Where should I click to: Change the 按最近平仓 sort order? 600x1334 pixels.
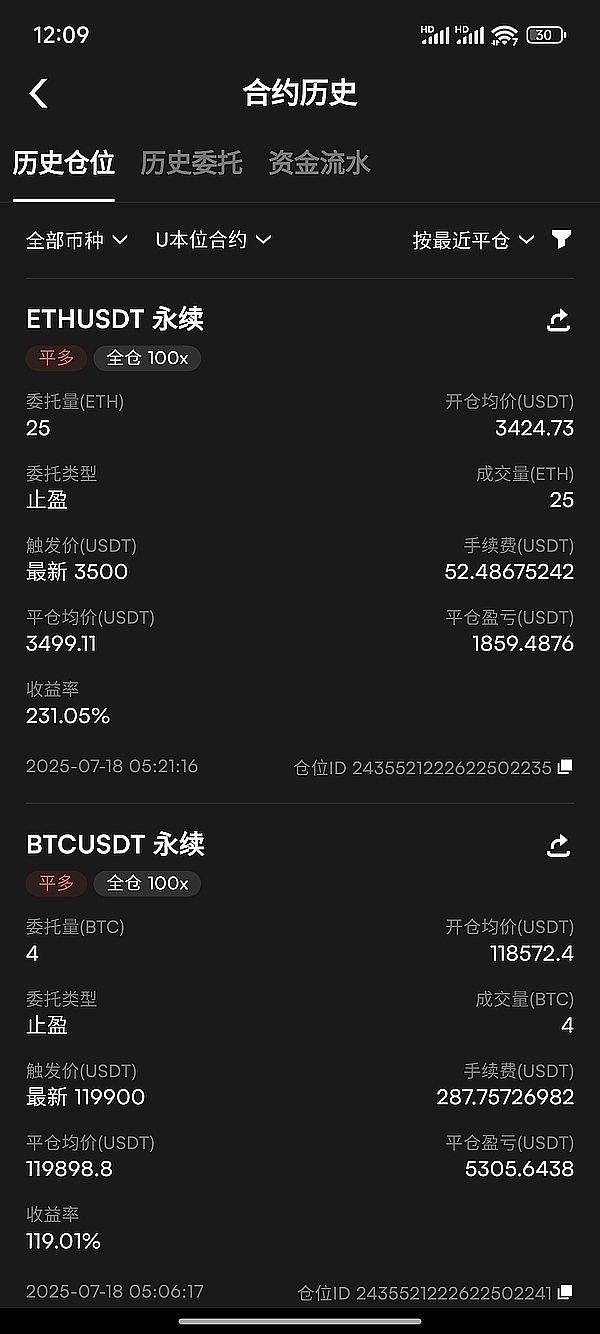point(473,240)
